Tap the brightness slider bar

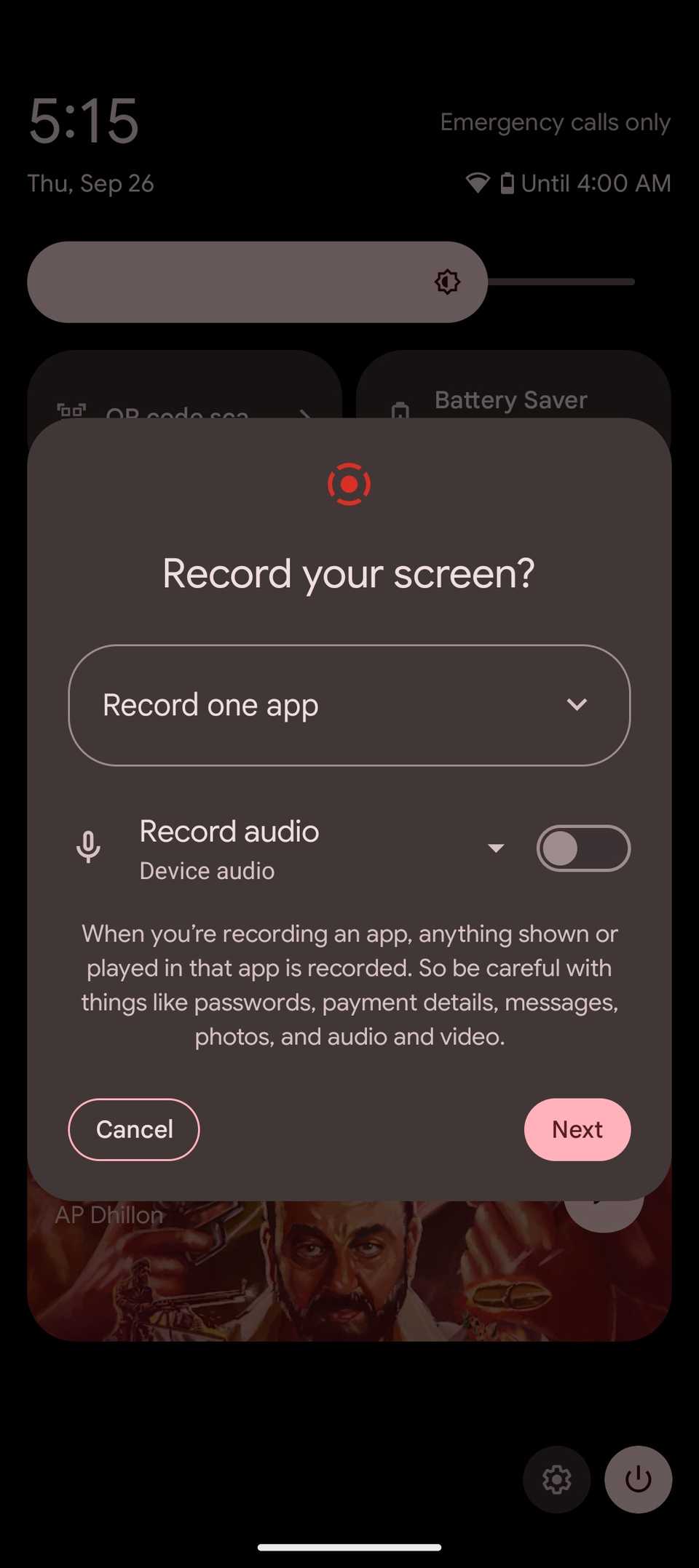click(x=331, y=282)
